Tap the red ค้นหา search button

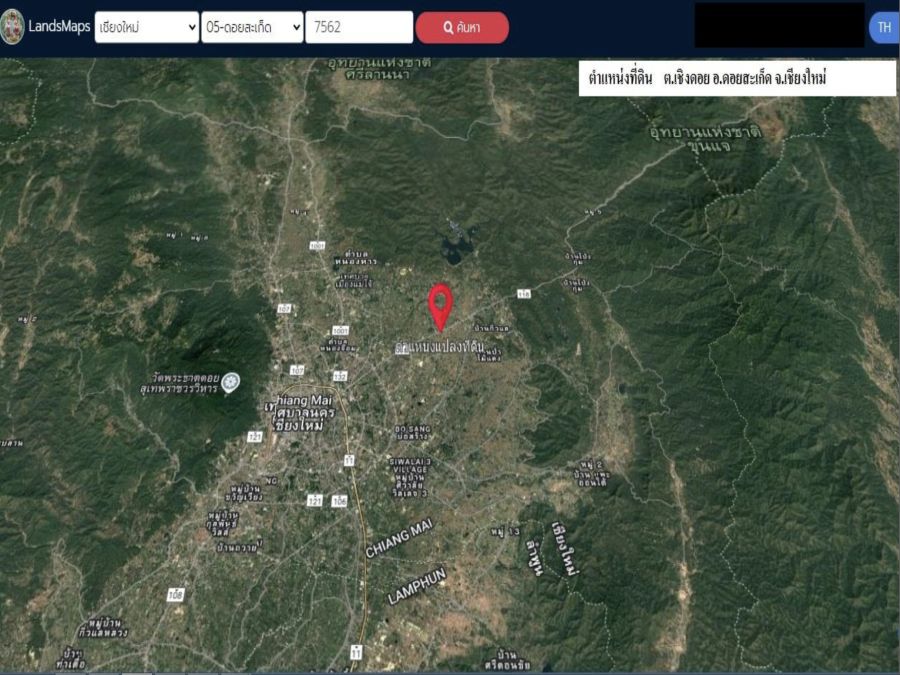coord(462,28)
